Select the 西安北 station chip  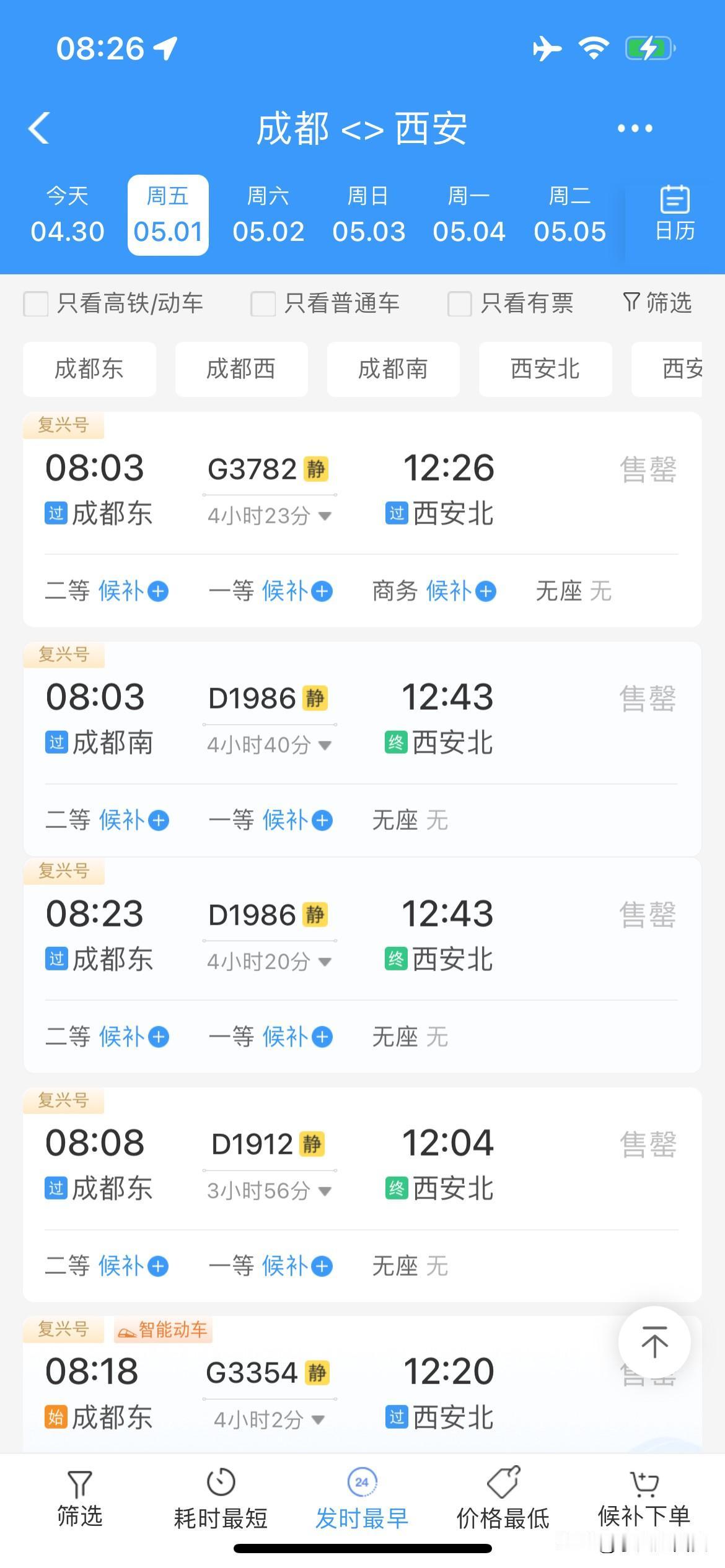(x=545, y=369)
